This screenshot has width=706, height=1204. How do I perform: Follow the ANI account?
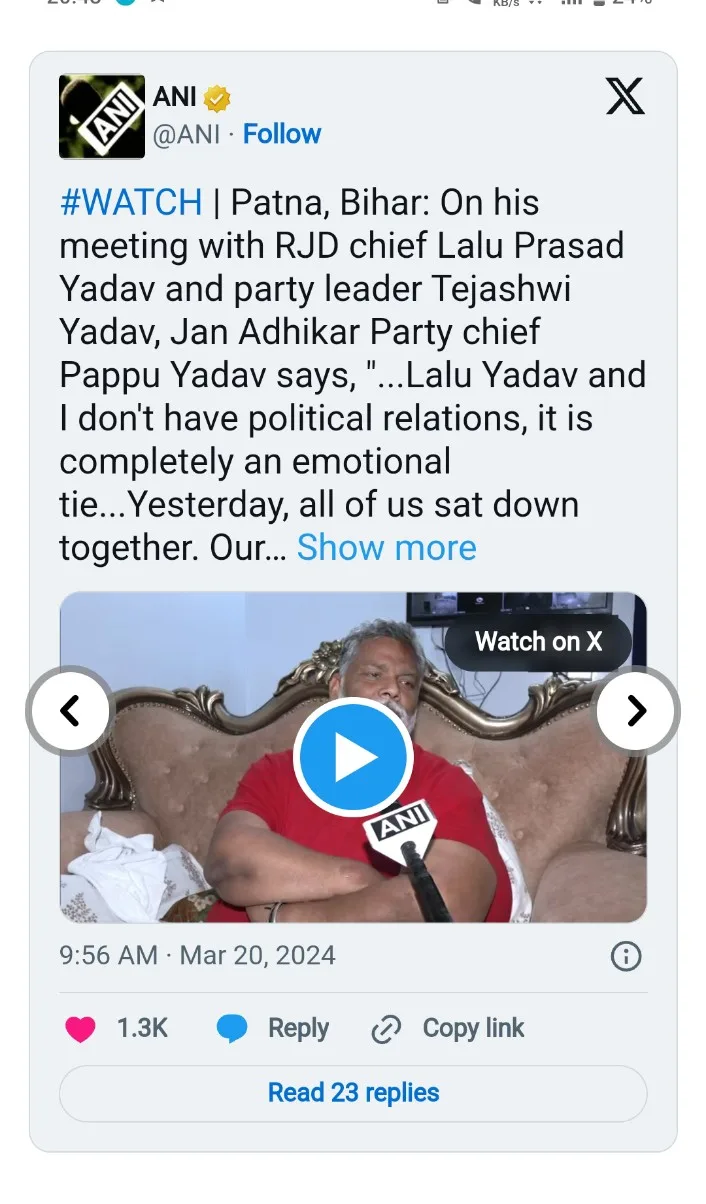point(282,134)
